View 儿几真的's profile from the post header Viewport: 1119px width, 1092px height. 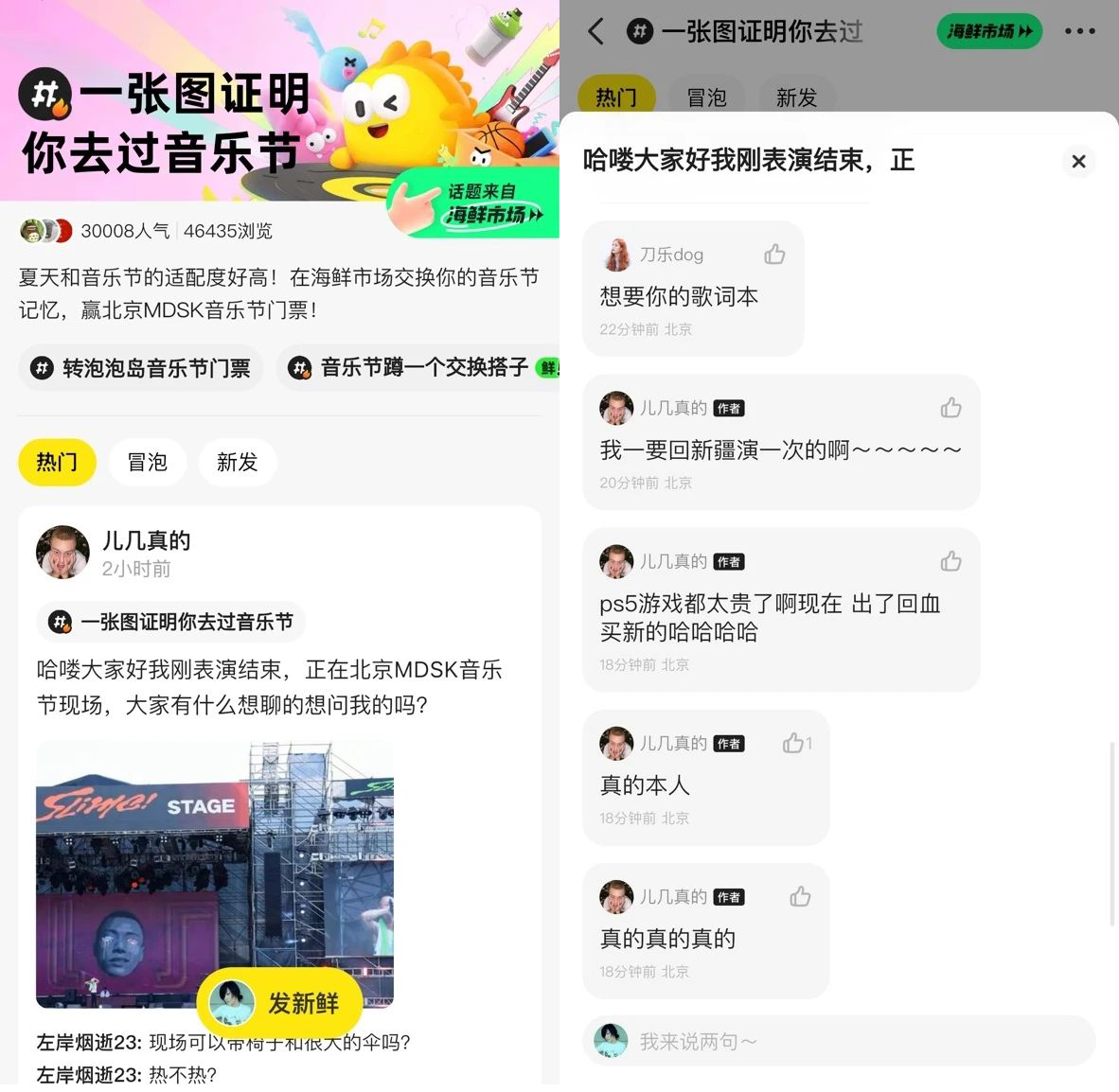click(x=63, y=552)
